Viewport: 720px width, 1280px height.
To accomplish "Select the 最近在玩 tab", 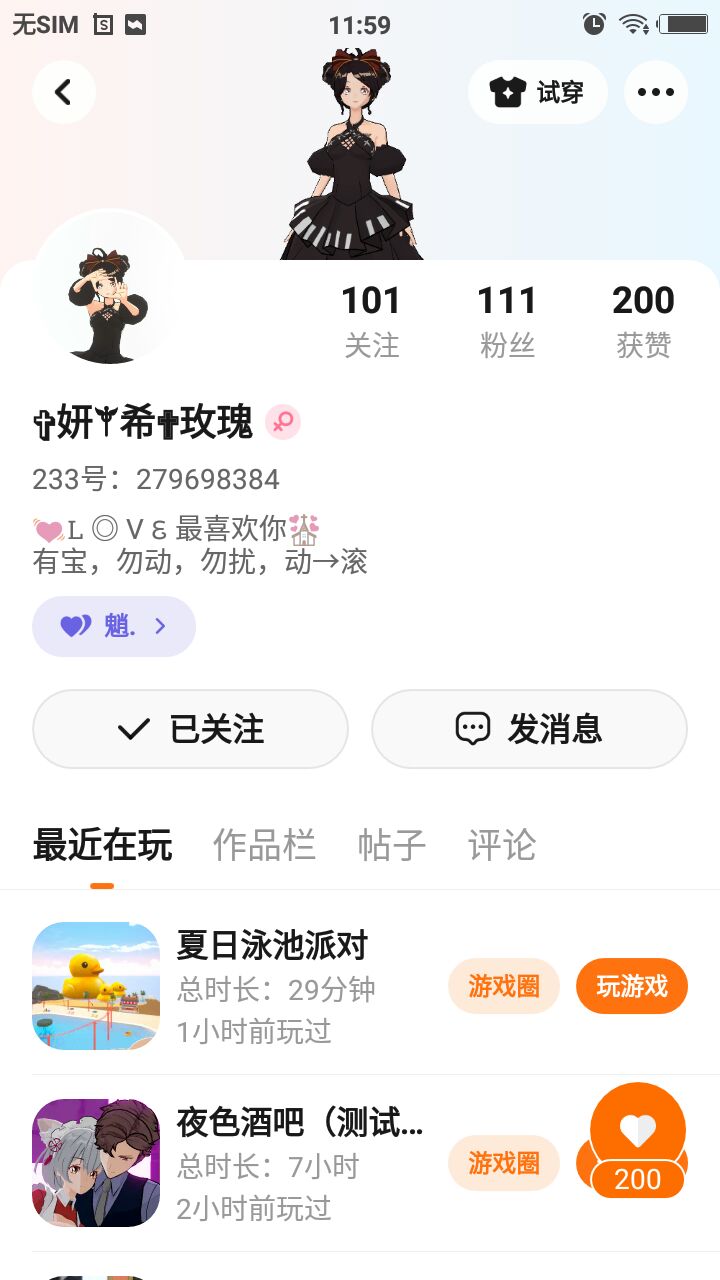I will [x=102, y=846].
